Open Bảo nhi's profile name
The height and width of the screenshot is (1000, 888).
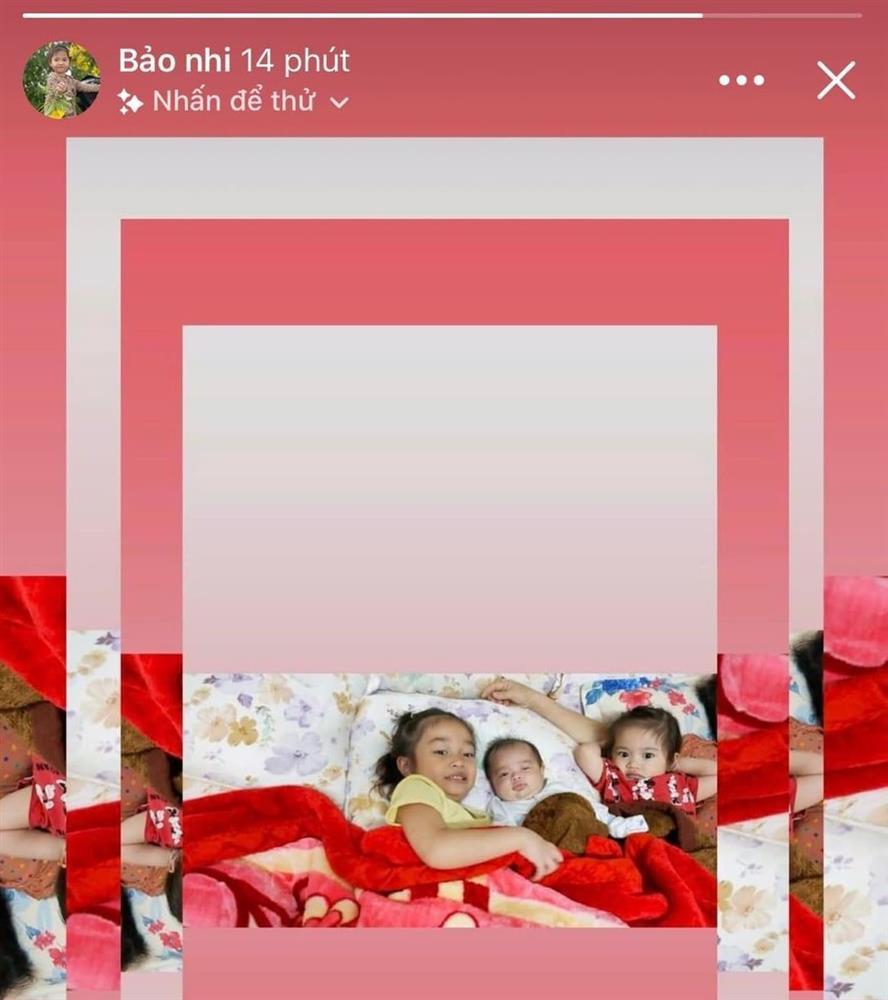175,60
